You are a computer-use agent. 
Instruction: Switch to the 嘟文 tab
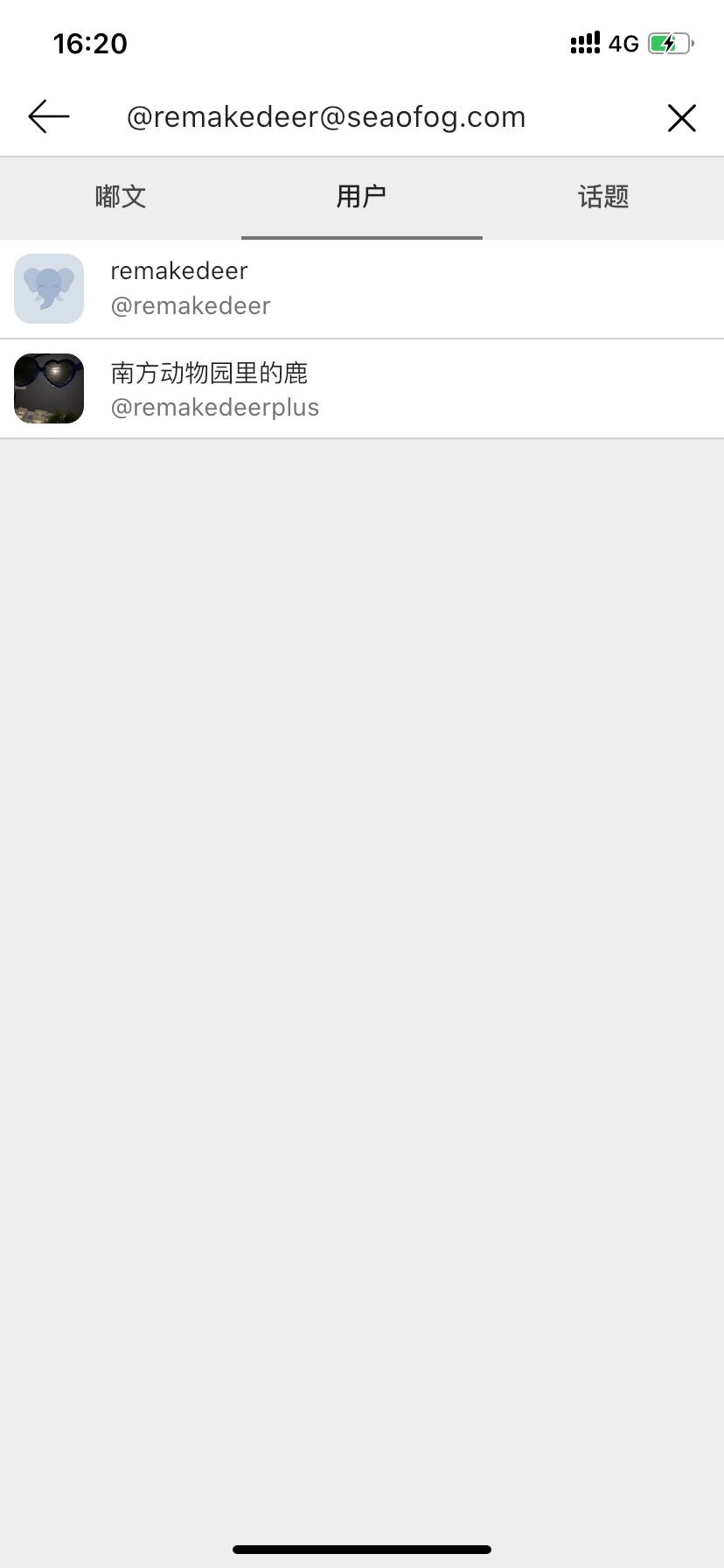[121, 197]
